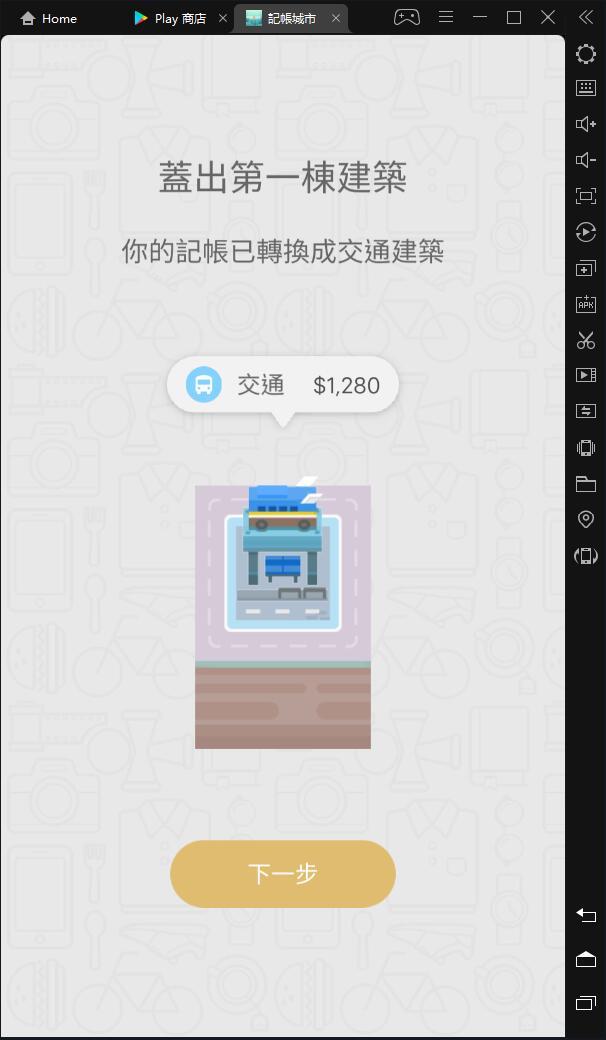This screenshot has height=1040, width=606.
Task: Lower the emulator volume
Action: pyautogui.click(x=586, y=160)
